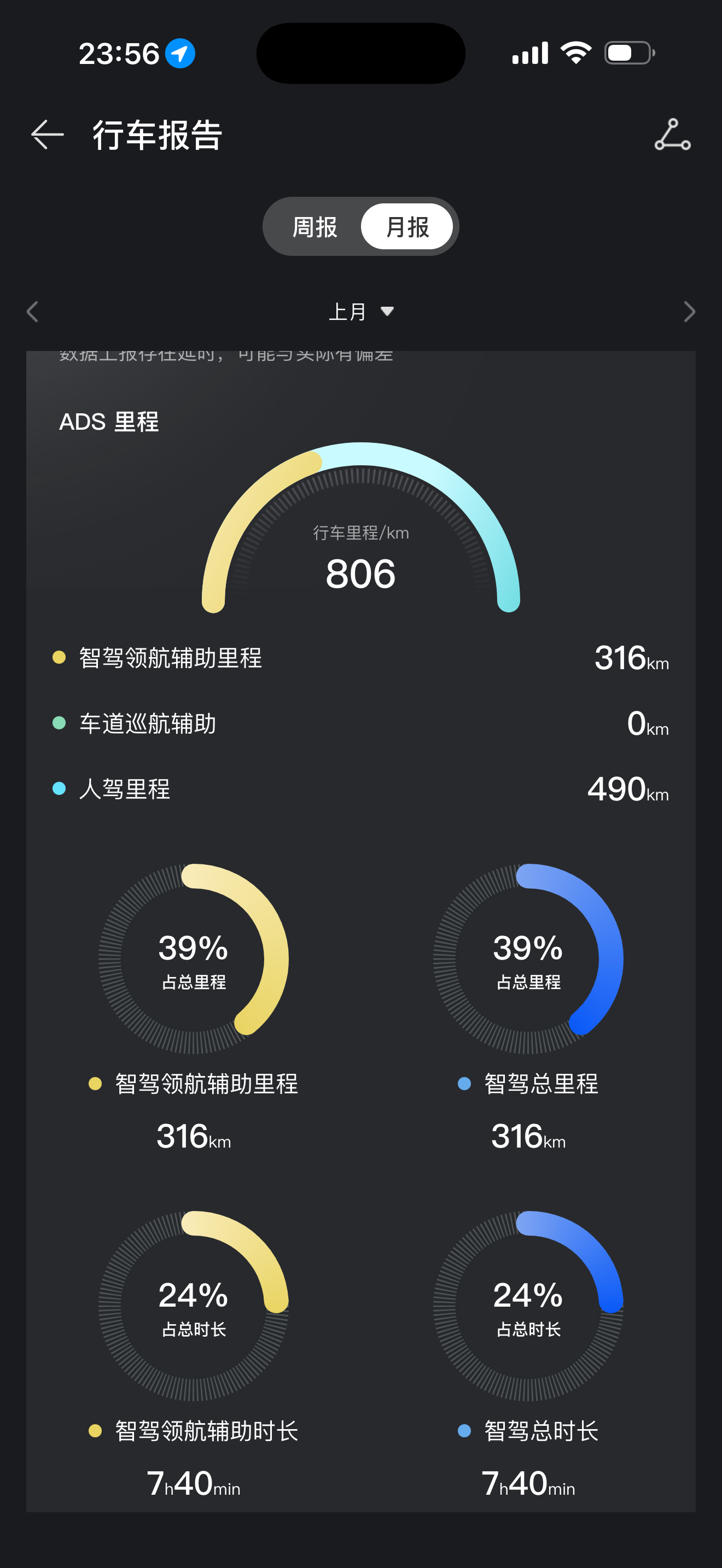Open the 上月 month selector dropdown

(362, 311)
